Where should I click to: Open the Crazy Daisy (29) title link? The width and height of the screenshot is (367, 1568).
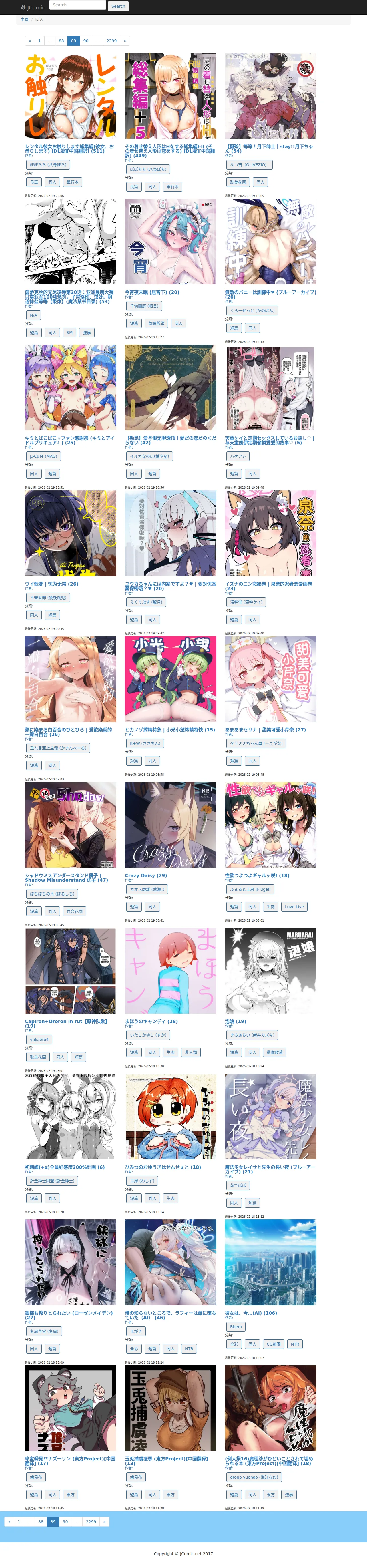pos(146,875)
